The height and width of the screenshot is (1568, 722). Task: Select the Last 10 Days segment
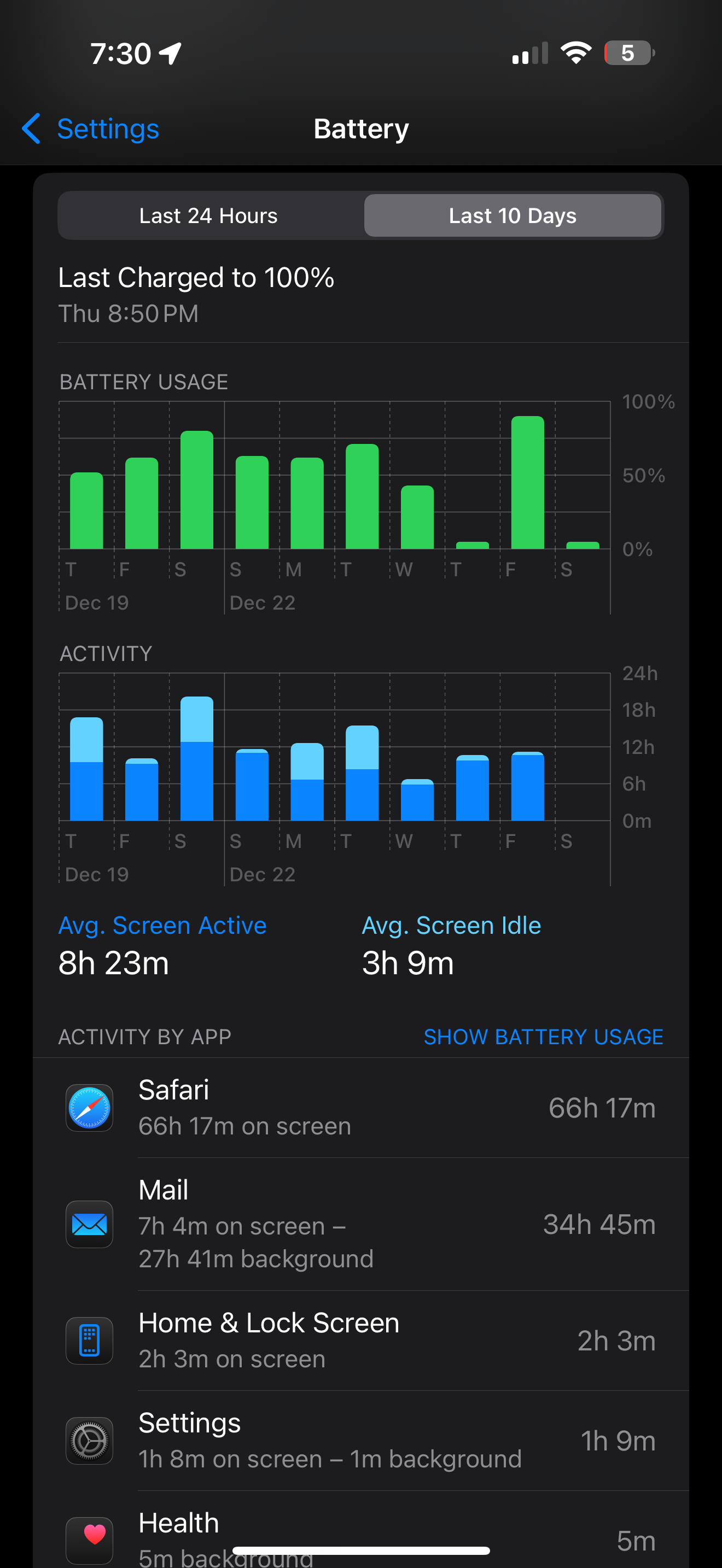pyautogui.click(x=512, y=215)
